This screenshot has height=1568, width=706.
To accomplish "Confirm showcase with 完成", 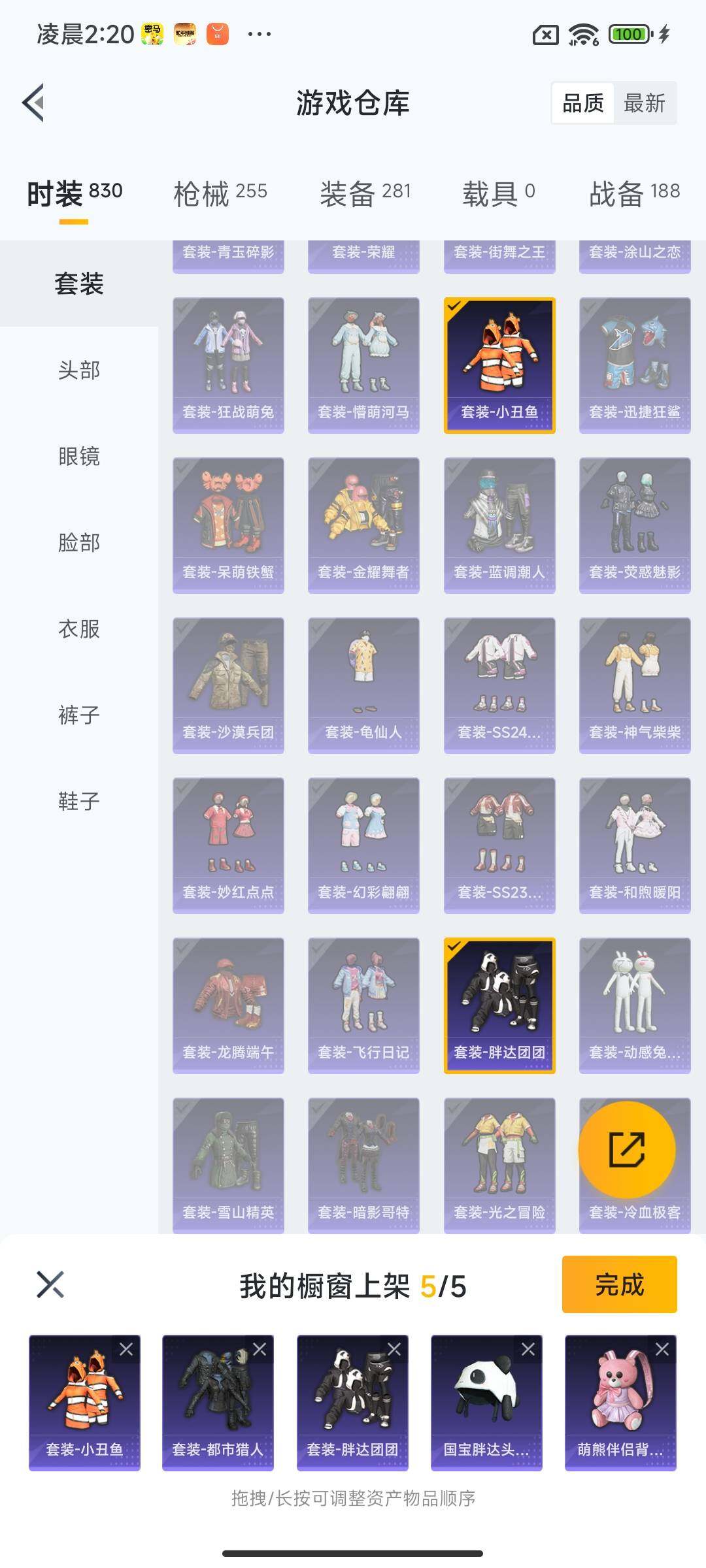I will (x=619, y=1284).
